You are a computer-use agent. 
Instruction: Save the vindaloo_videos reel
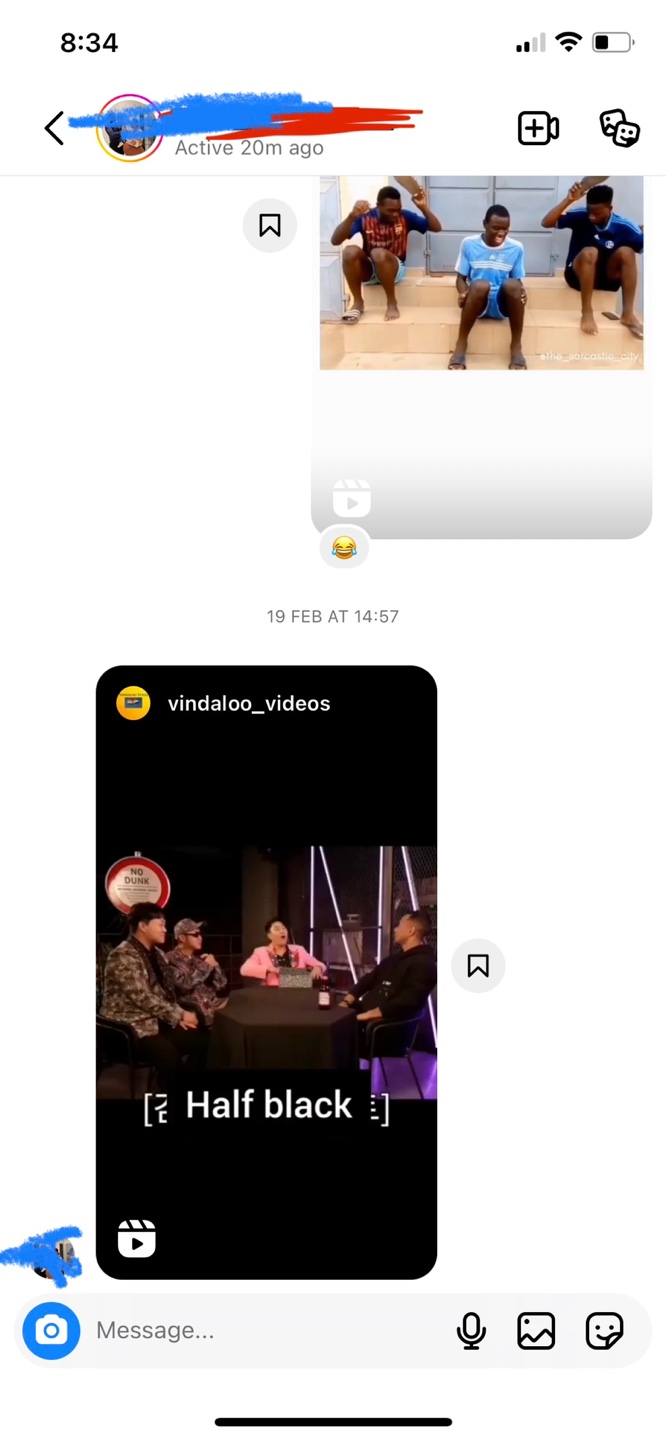coord(478,965)
